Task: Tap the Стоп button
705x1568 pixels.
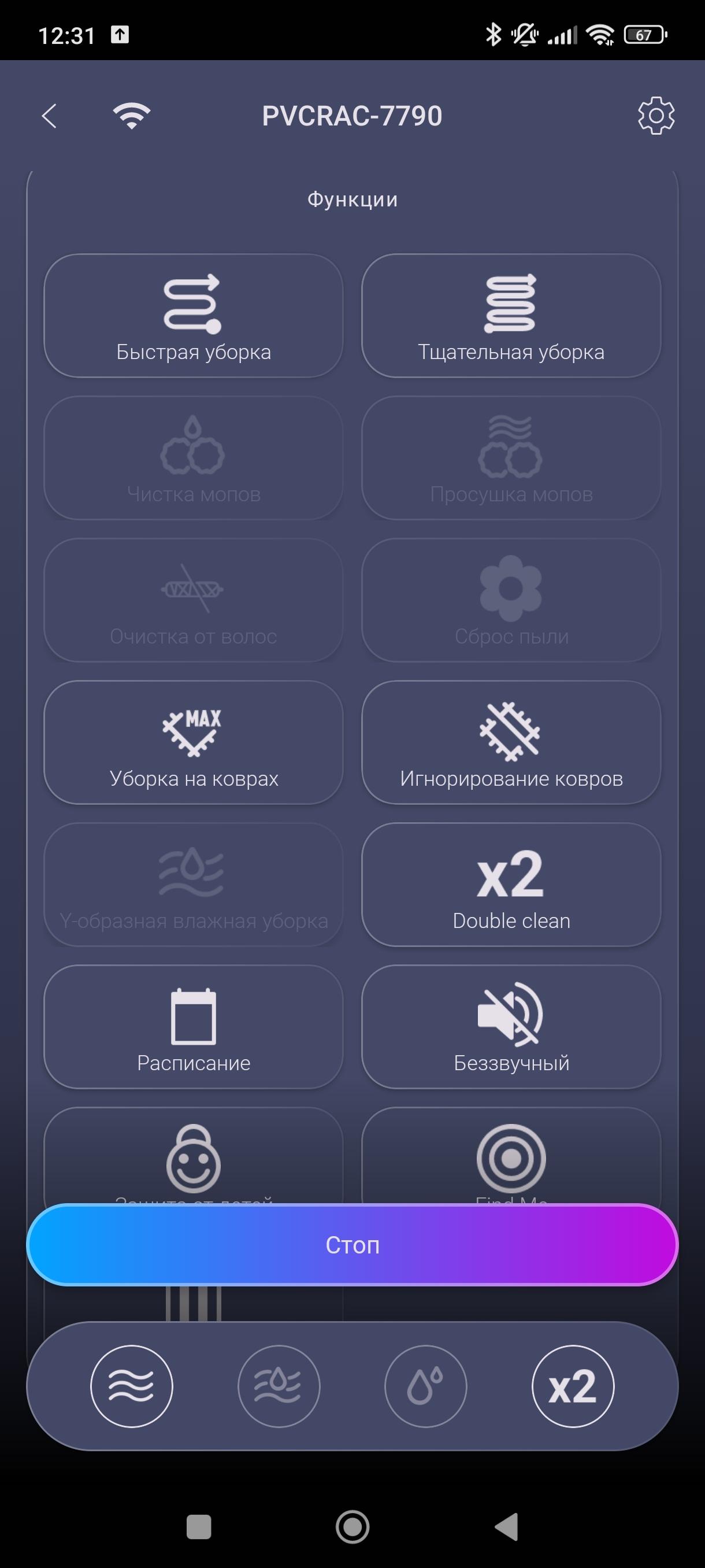Action: (352, 1245)
